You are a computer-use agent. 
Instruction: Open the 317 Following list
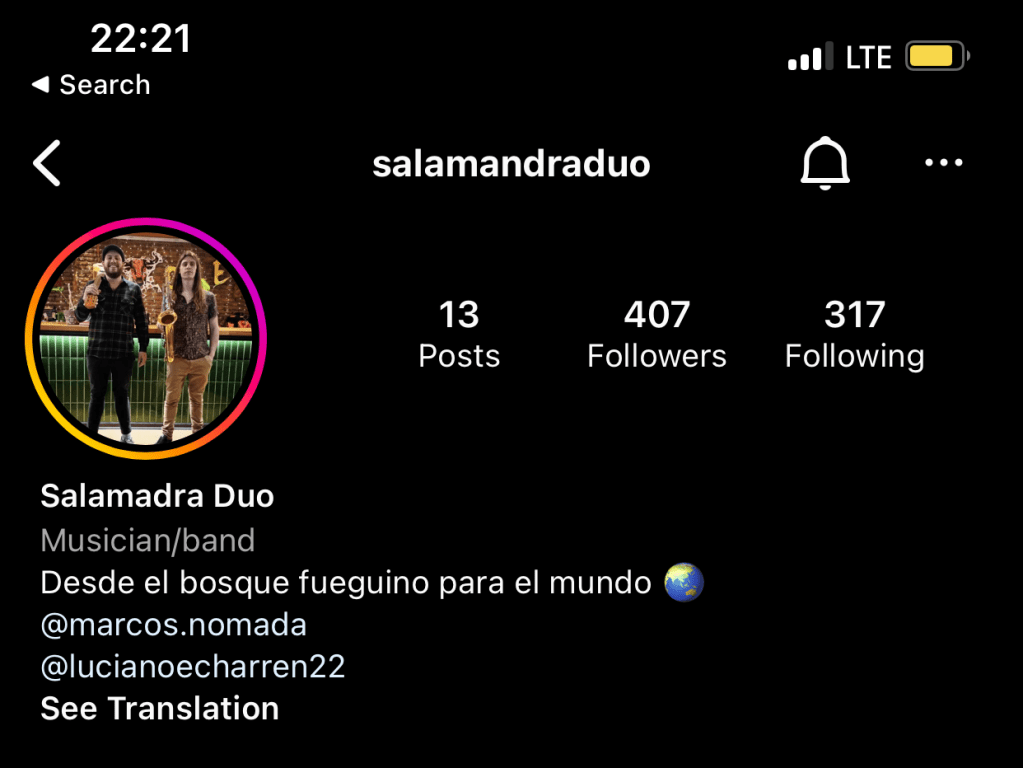(854, 335)
